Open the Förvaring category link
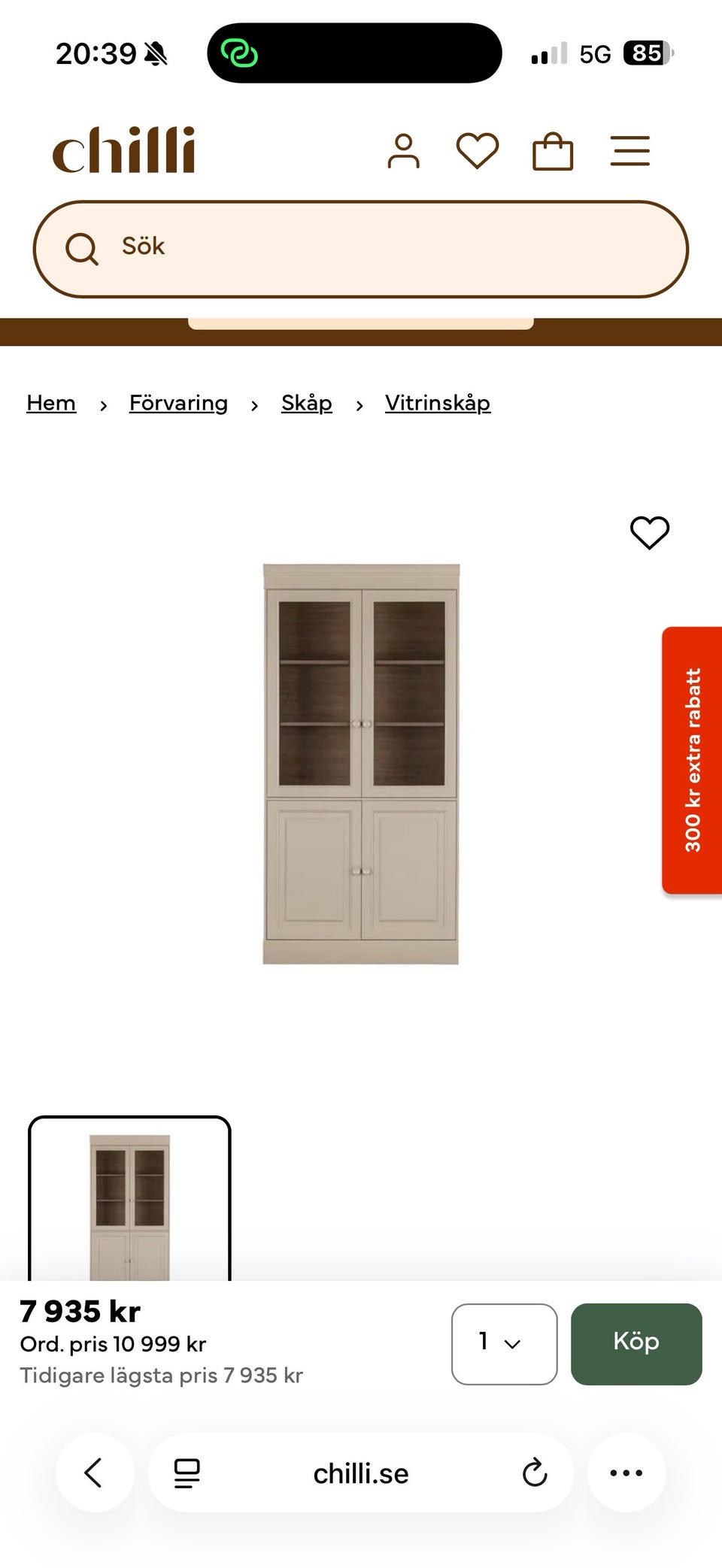 pos(178,403)
